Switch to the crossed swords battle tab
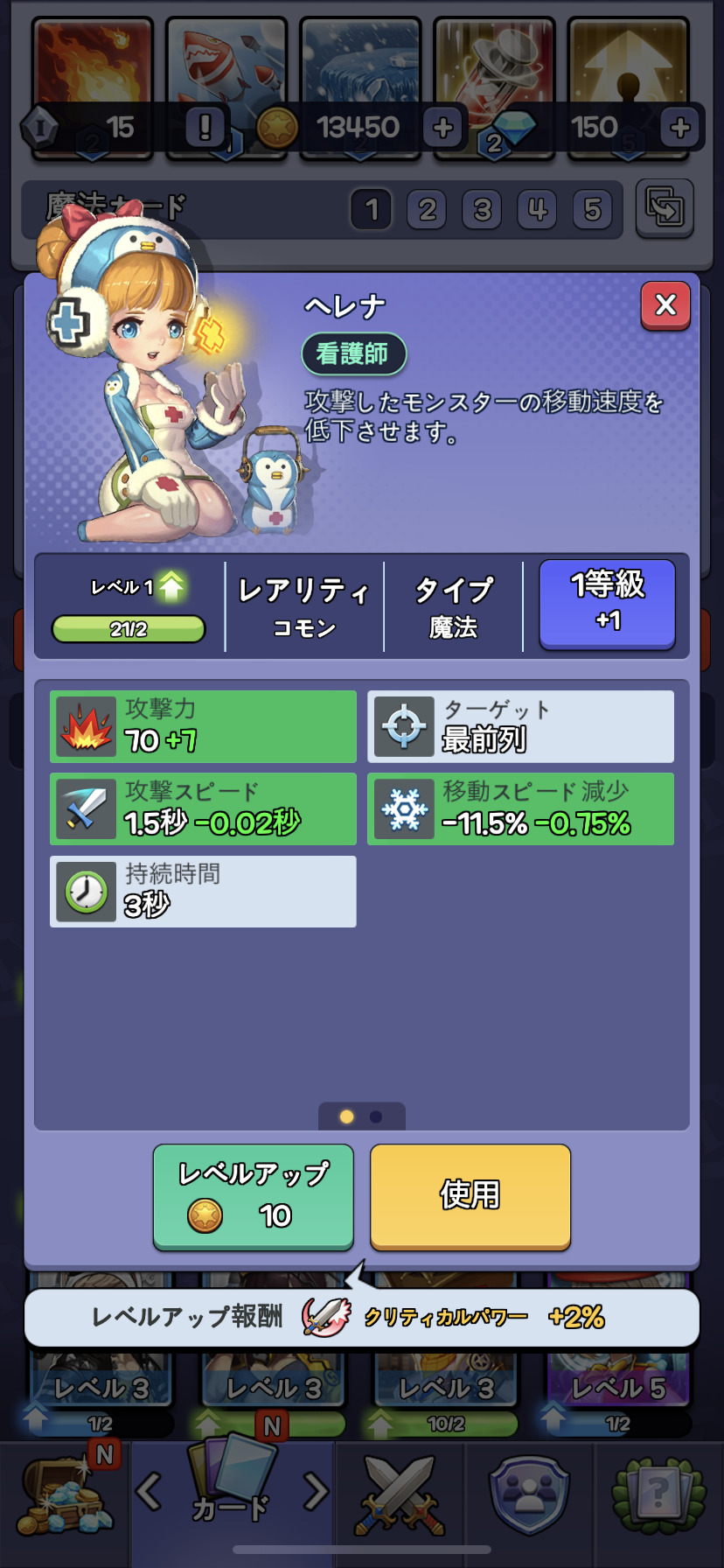 click(x=400, y=1496)
